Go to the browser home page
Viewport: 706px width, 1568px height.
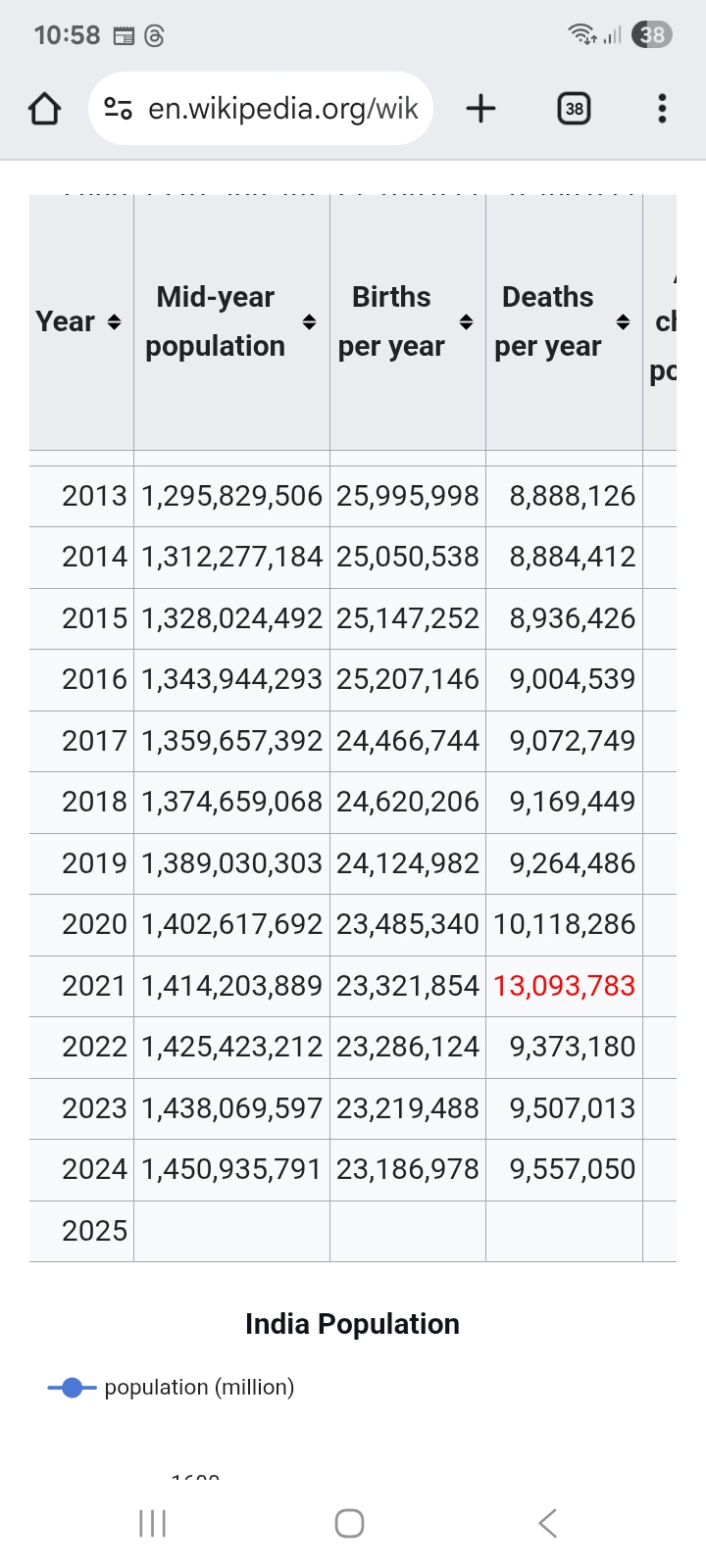[x=45, y=109]
